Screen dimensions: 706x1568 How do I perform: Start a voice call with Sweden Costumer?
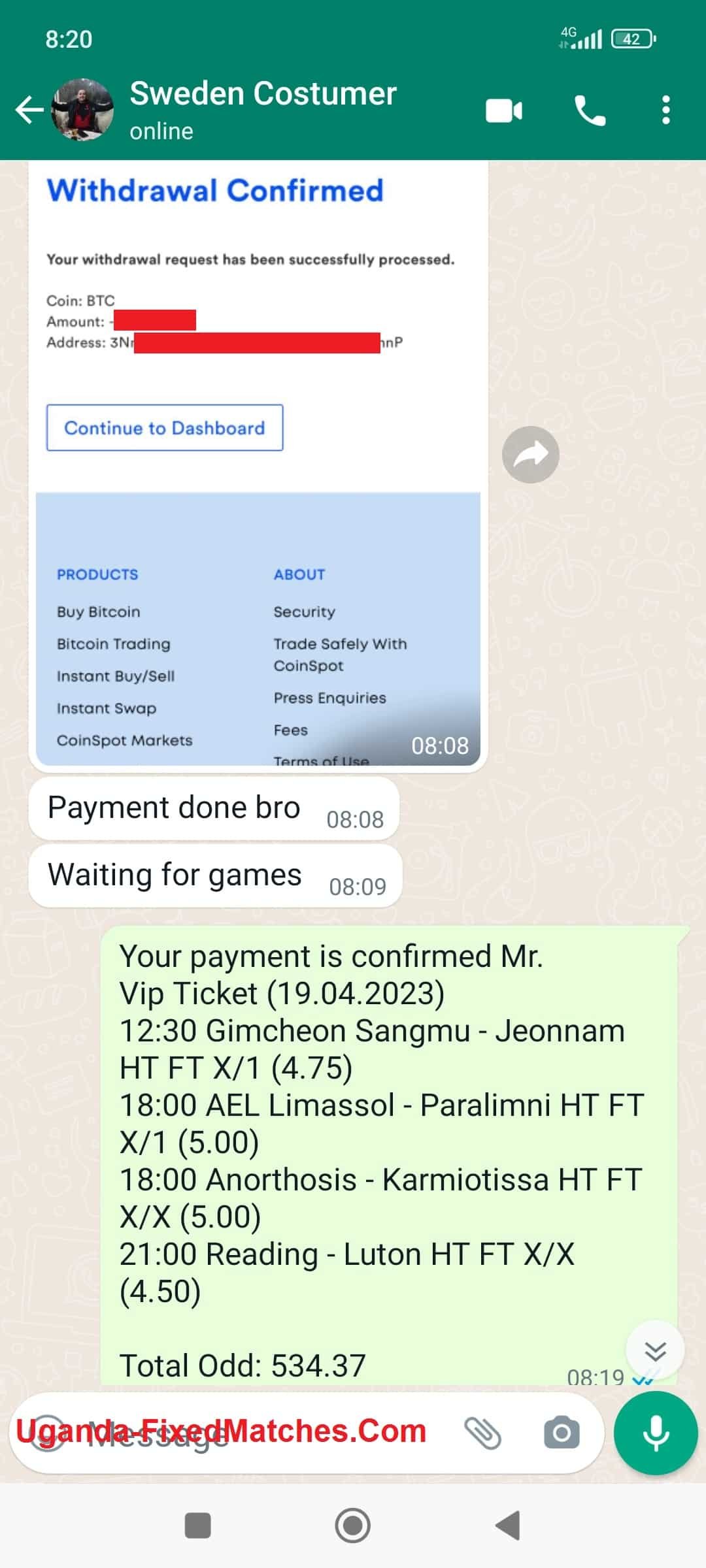(x=590, y=110)
